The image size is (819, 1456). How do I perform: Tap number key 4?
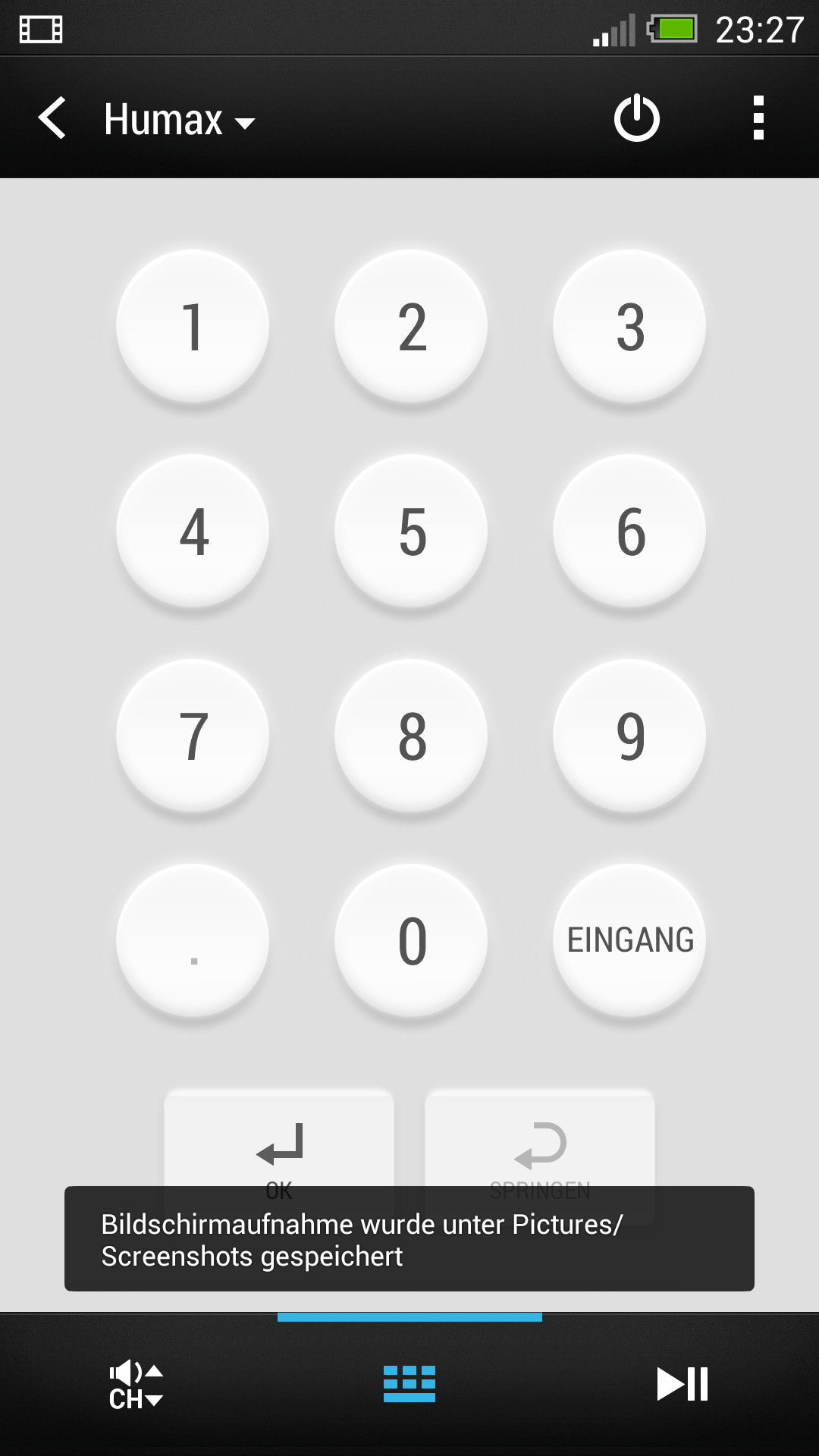(193, 531)
